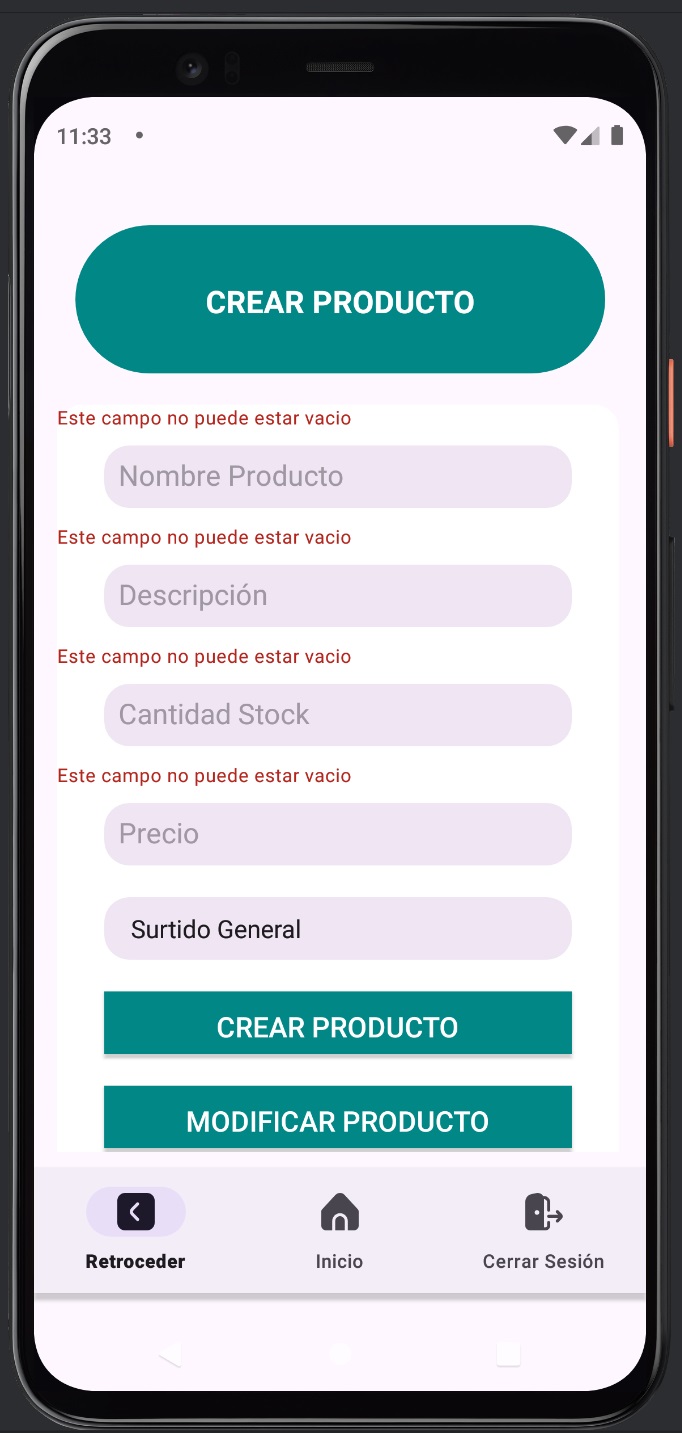Open the Surtido General category dropdown
Screen dimensions: 682x1433
tap(337, 929)
